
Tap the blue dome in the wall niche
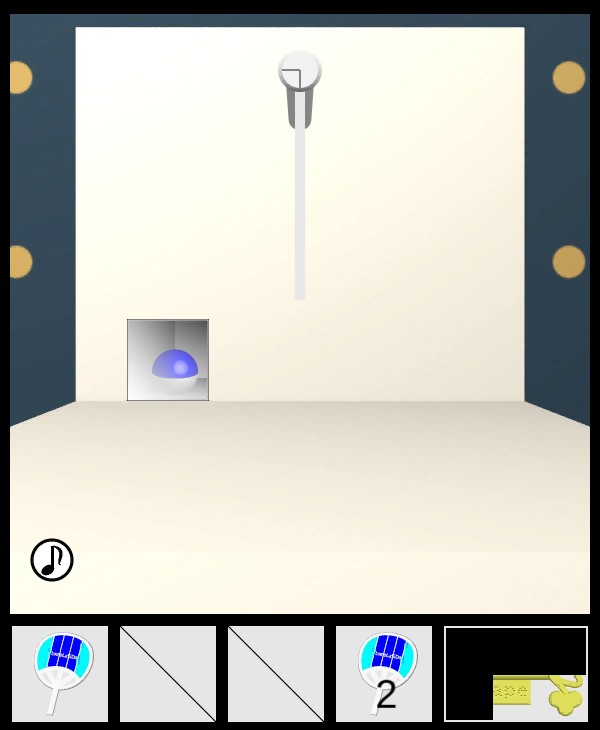tap(174, 366)
